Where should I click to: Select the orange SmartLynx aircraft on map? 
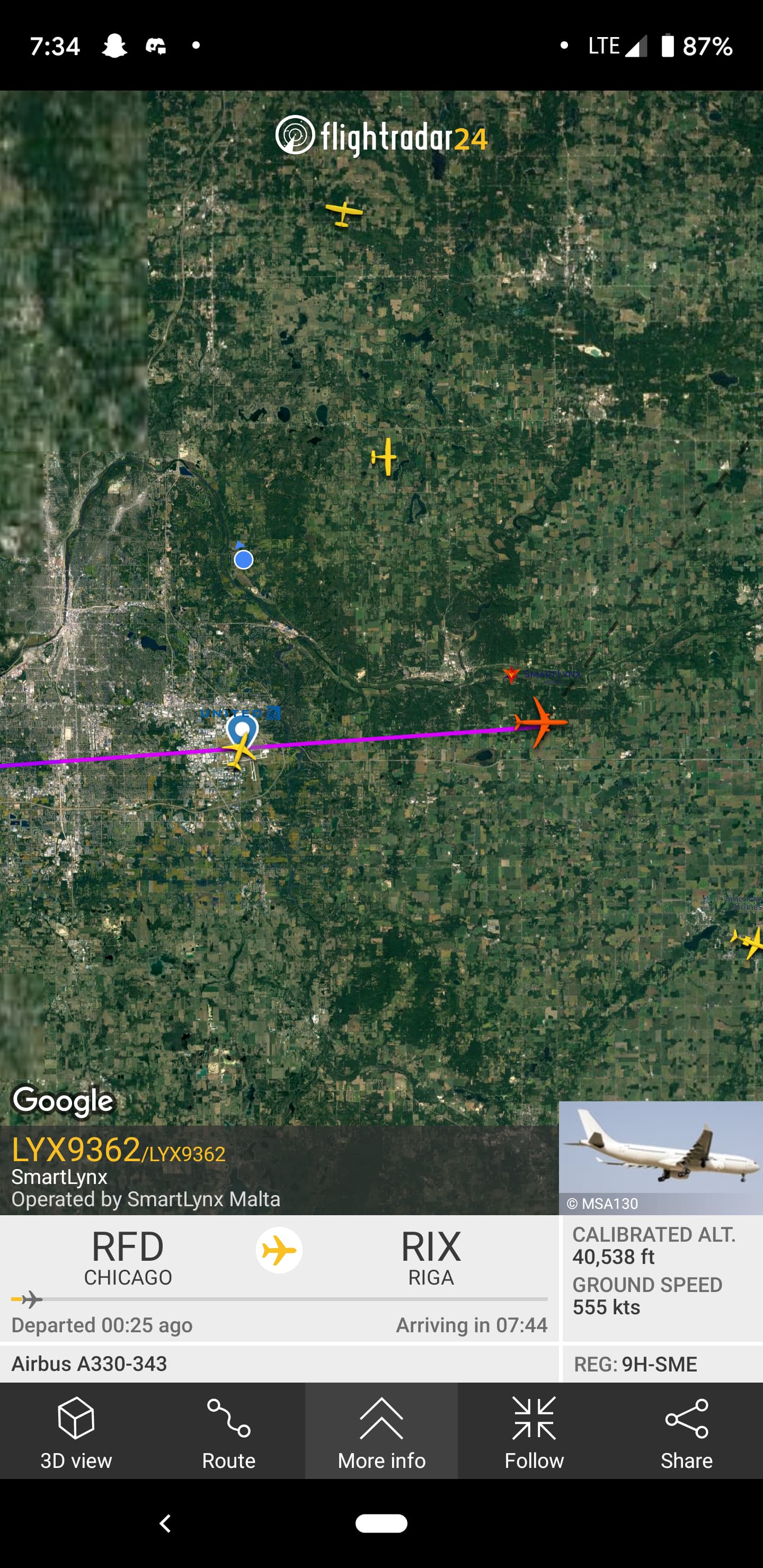click(x=539, y=723)
